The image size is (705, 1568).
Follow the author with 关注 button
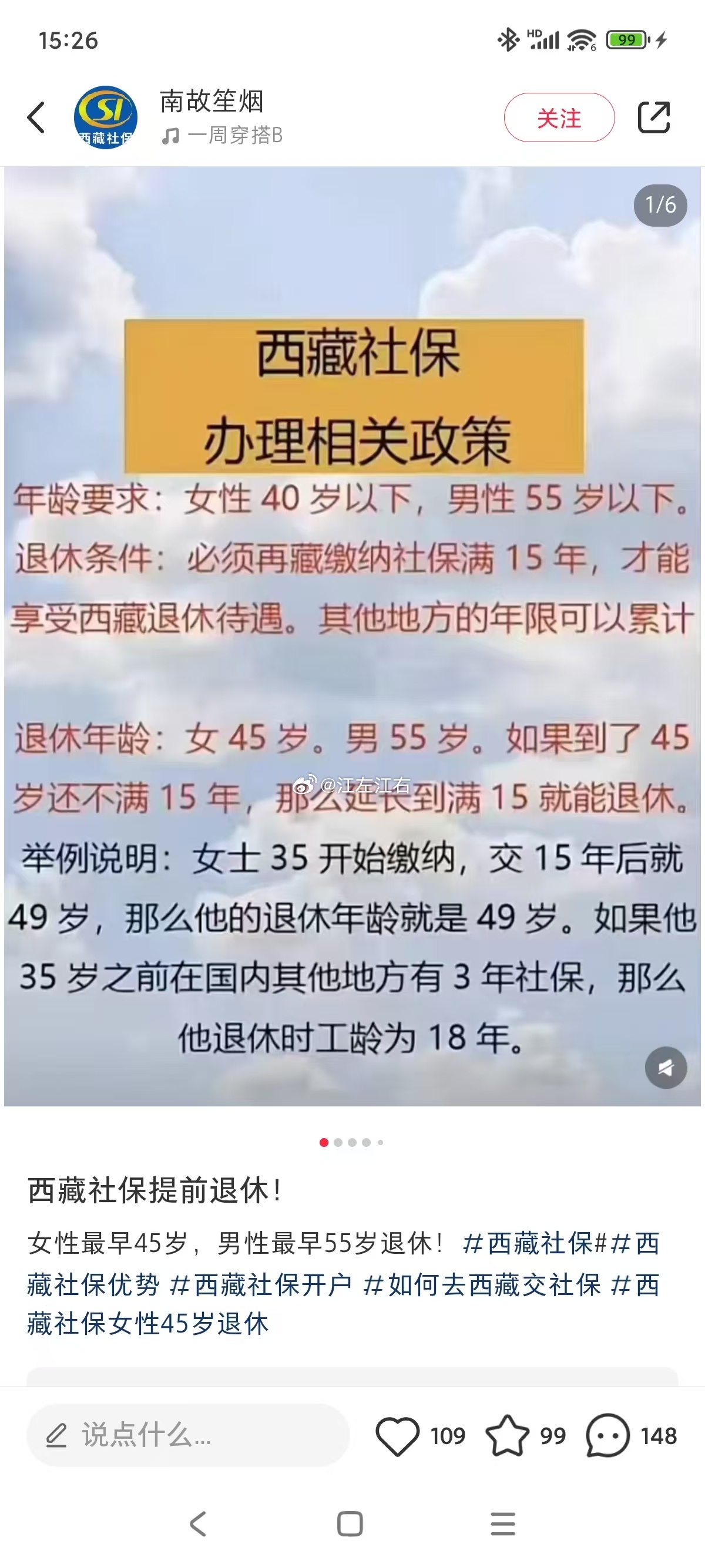(x=559, y=117)
